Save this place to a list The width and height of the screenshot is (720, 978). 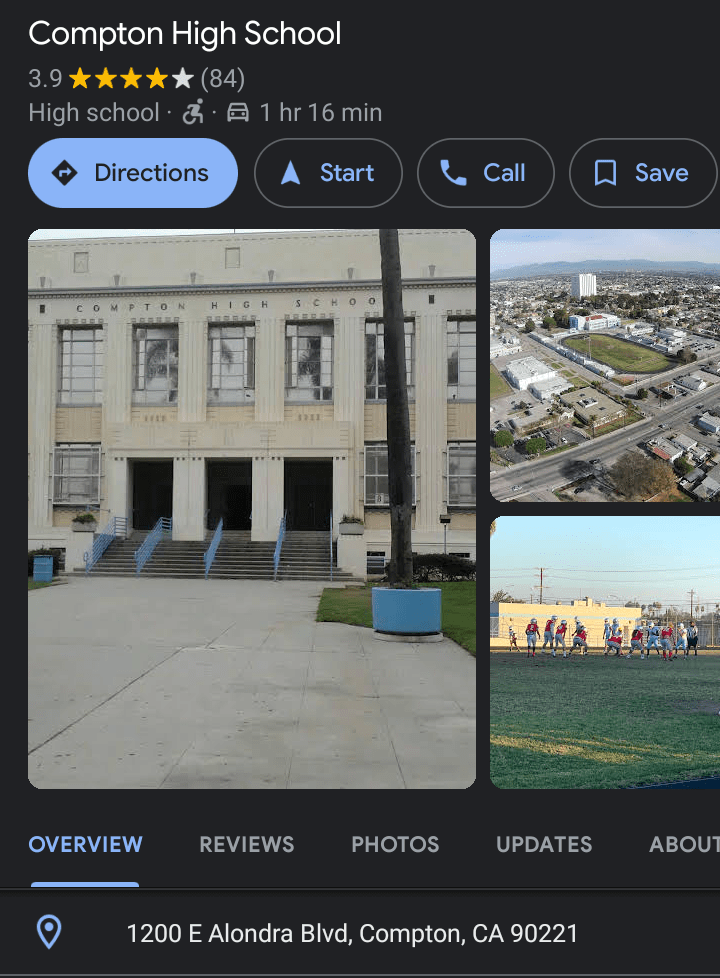pos(642,173)
